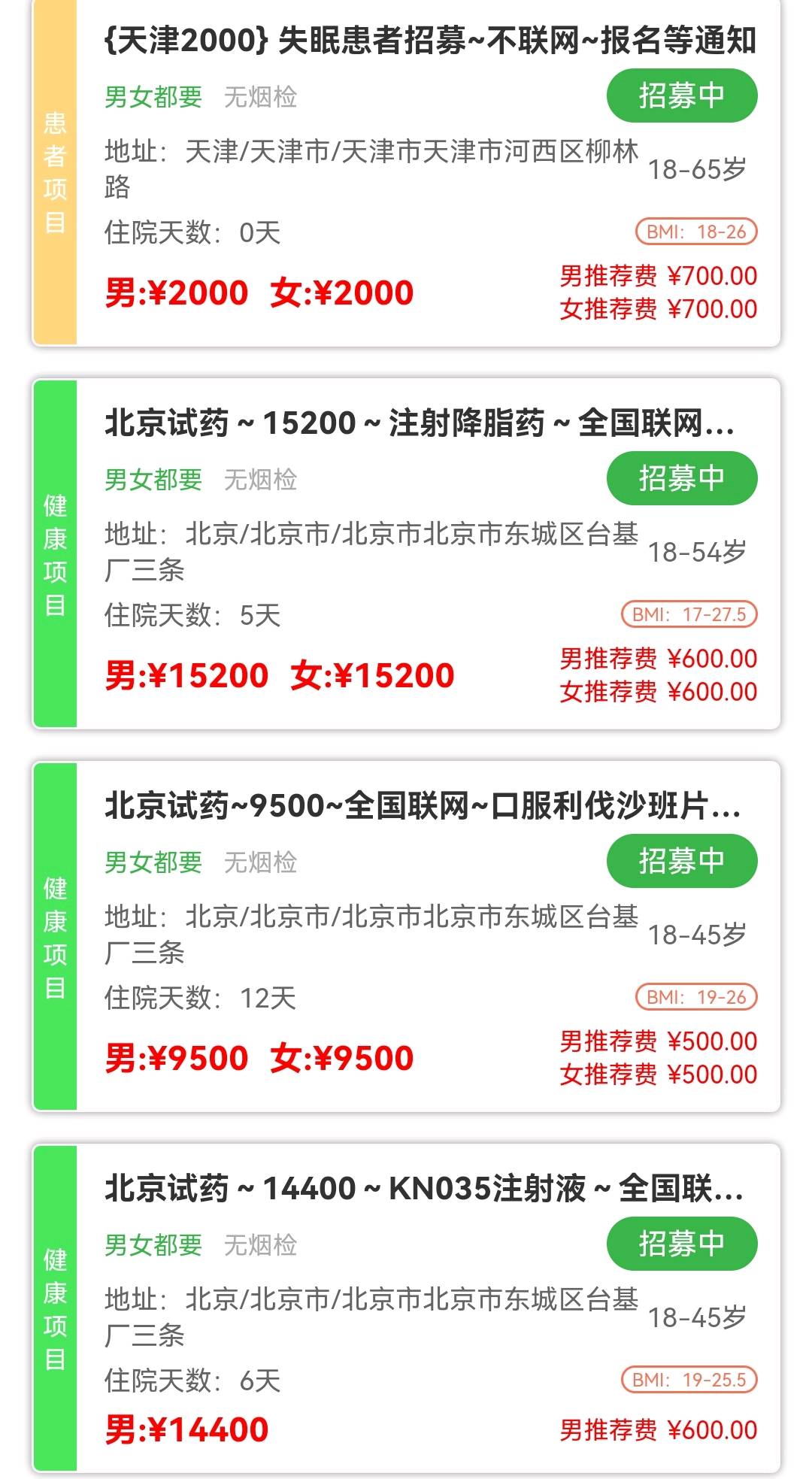This screenshot has height=1479, width=812.
Task: Tap 招募中 on the 15200 注射降脂药 card
Action: tap(682, 478)
